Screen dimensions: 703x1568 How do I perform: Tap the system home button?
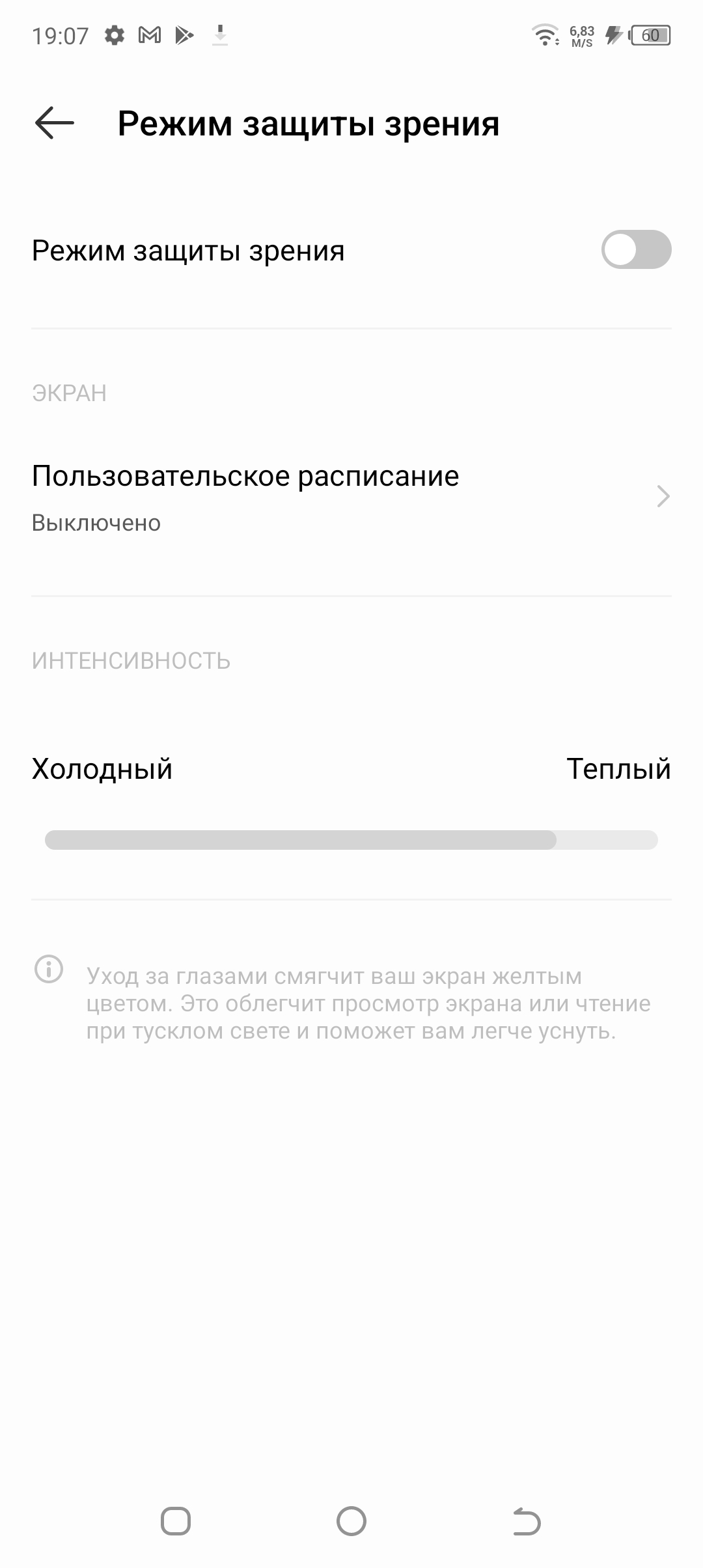click(351, 1522)
